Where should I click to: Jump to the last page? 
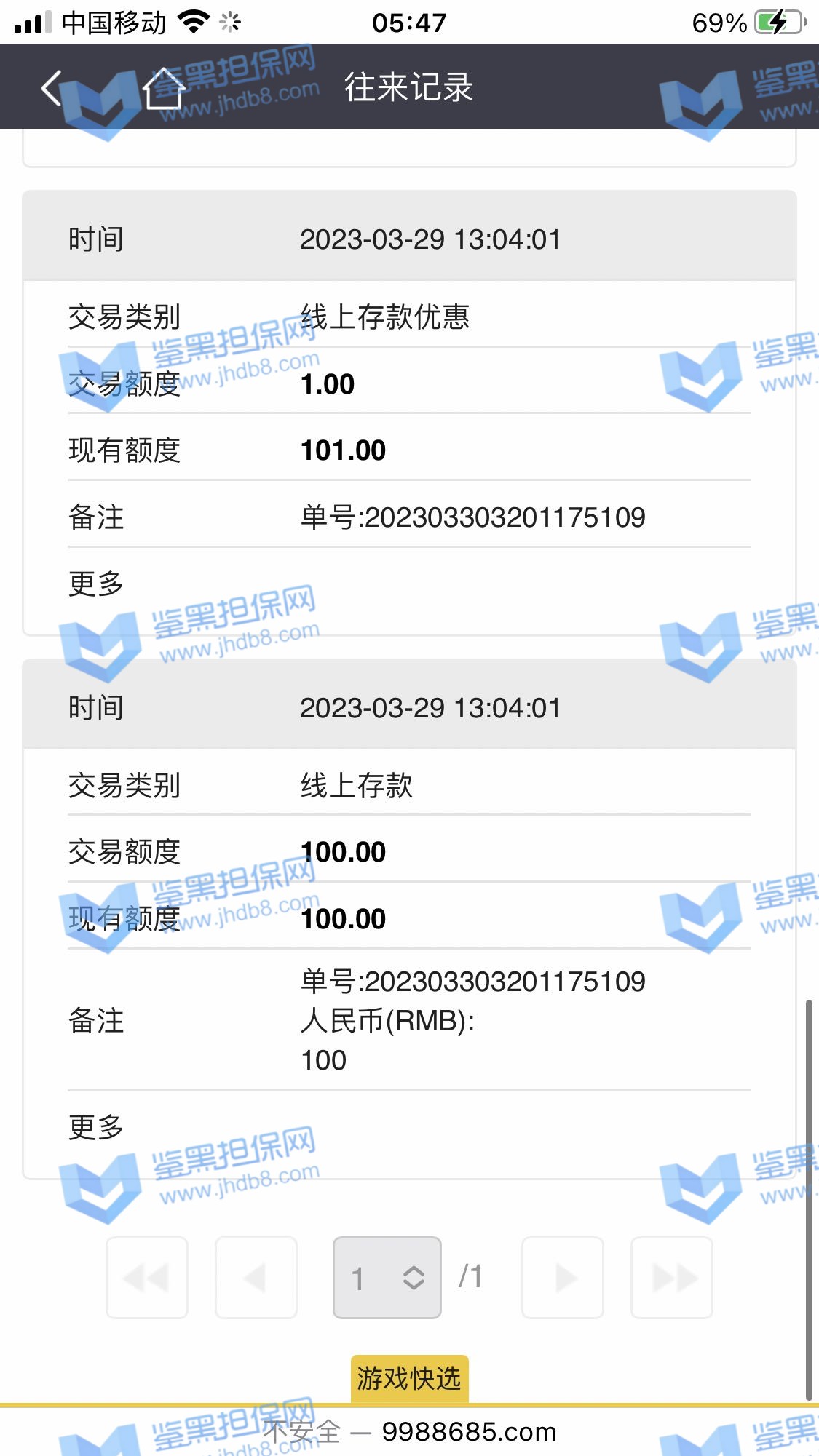(x=671, y=1278)
